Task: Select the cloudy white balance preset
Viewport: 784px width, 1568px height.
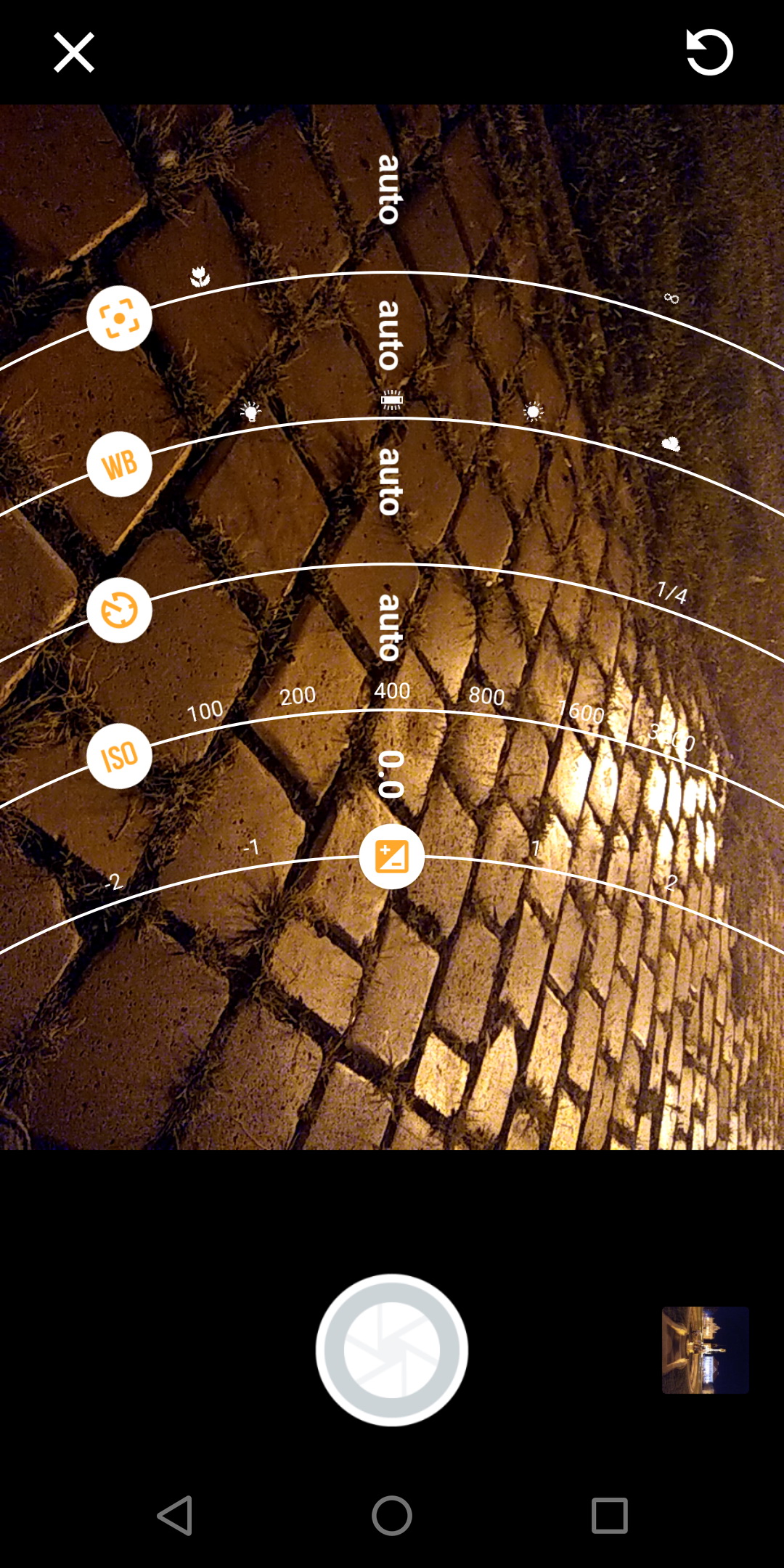Action: (x=671, y=444)
